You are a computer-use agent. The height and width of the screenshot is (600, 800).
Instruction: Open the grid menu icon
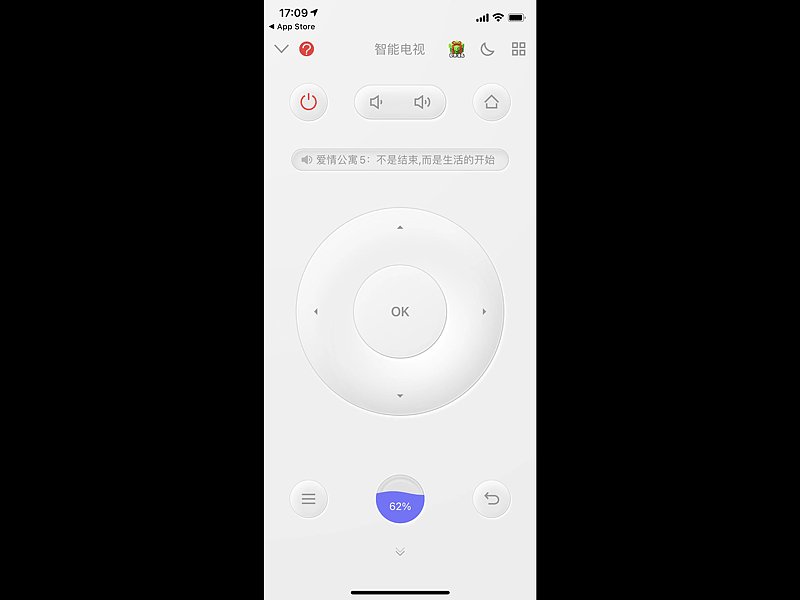(x=518, y=49)
